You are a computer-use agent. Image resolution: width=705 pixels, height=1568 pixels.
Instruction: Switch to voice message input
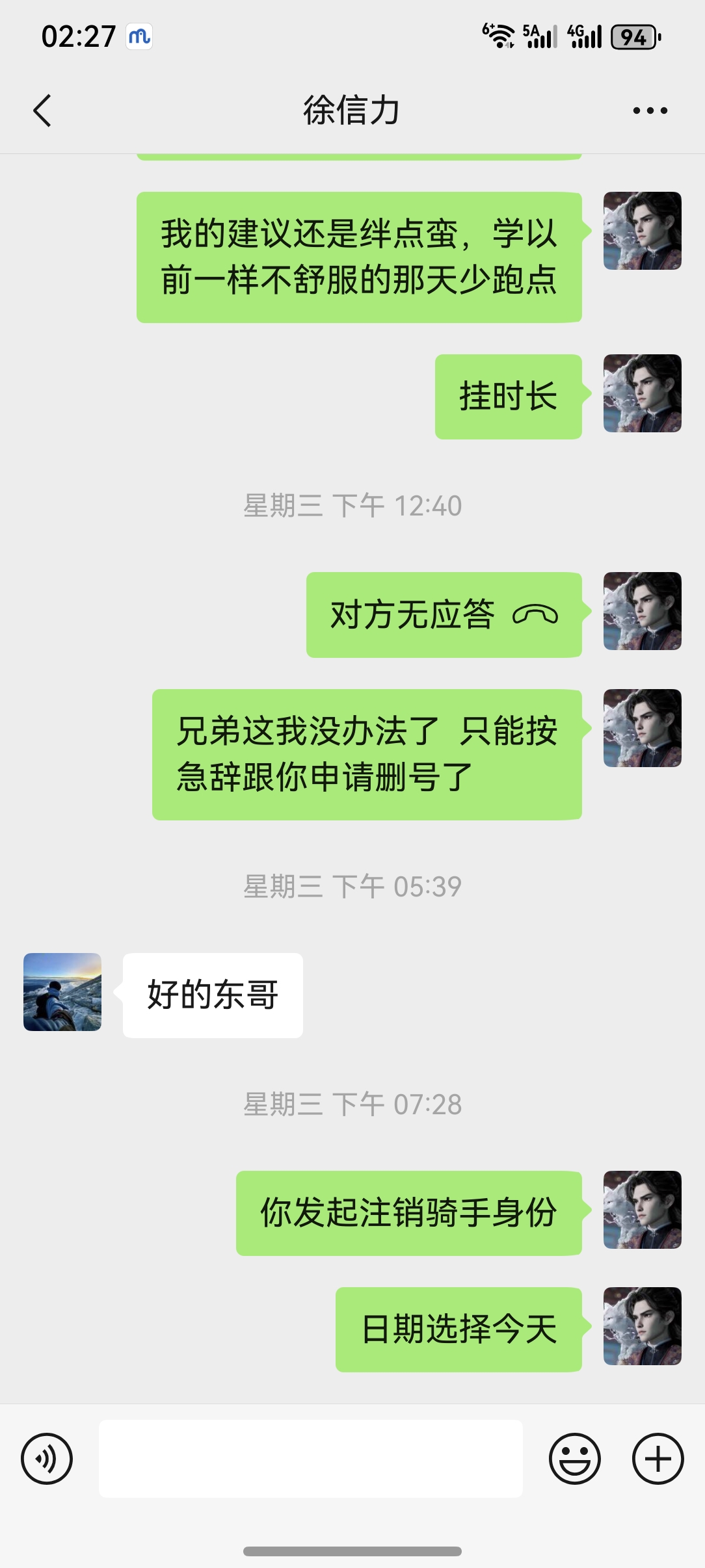(47, 1459)
